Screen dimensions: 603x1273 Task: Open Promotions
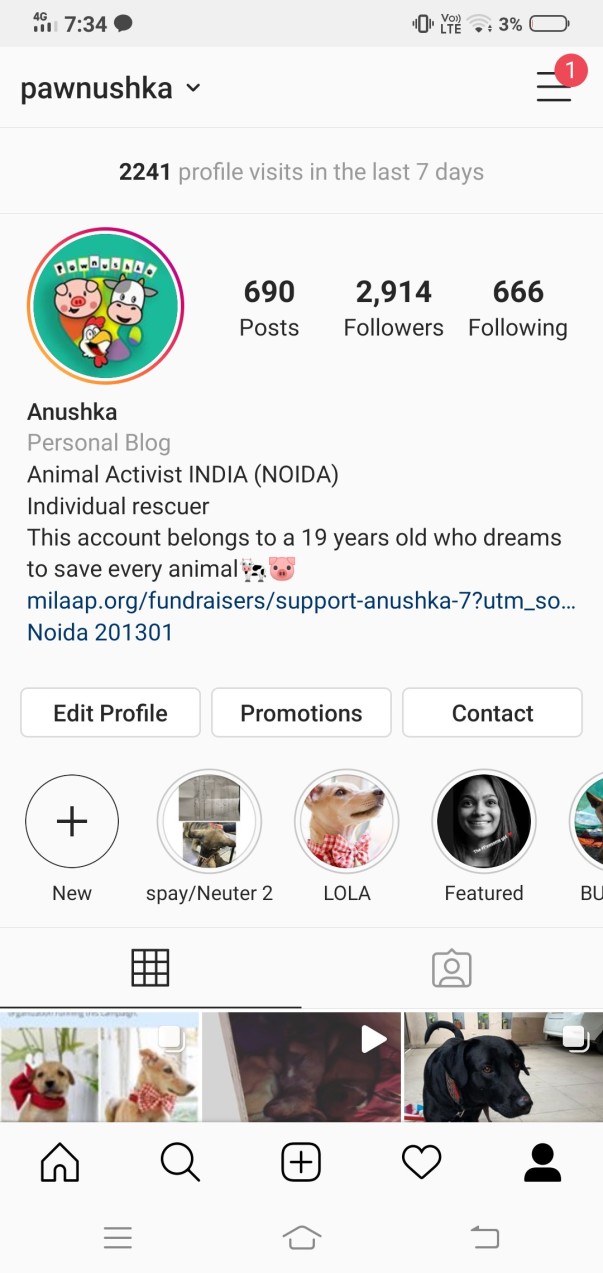301,713
